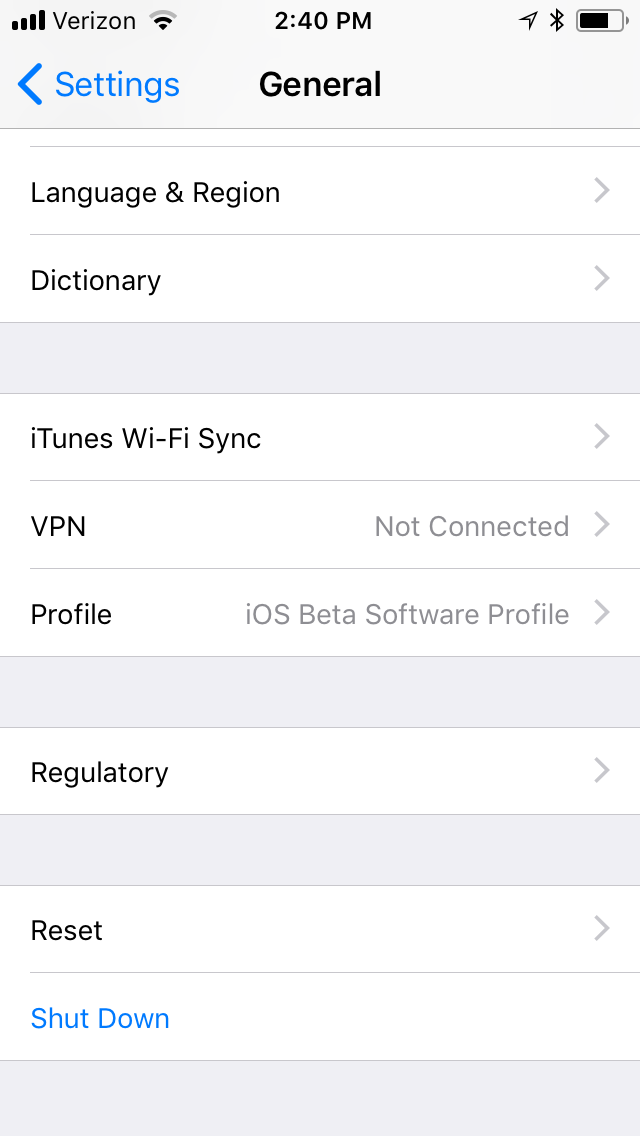
Task: Open the Reset options
Action: pos(320,930)
